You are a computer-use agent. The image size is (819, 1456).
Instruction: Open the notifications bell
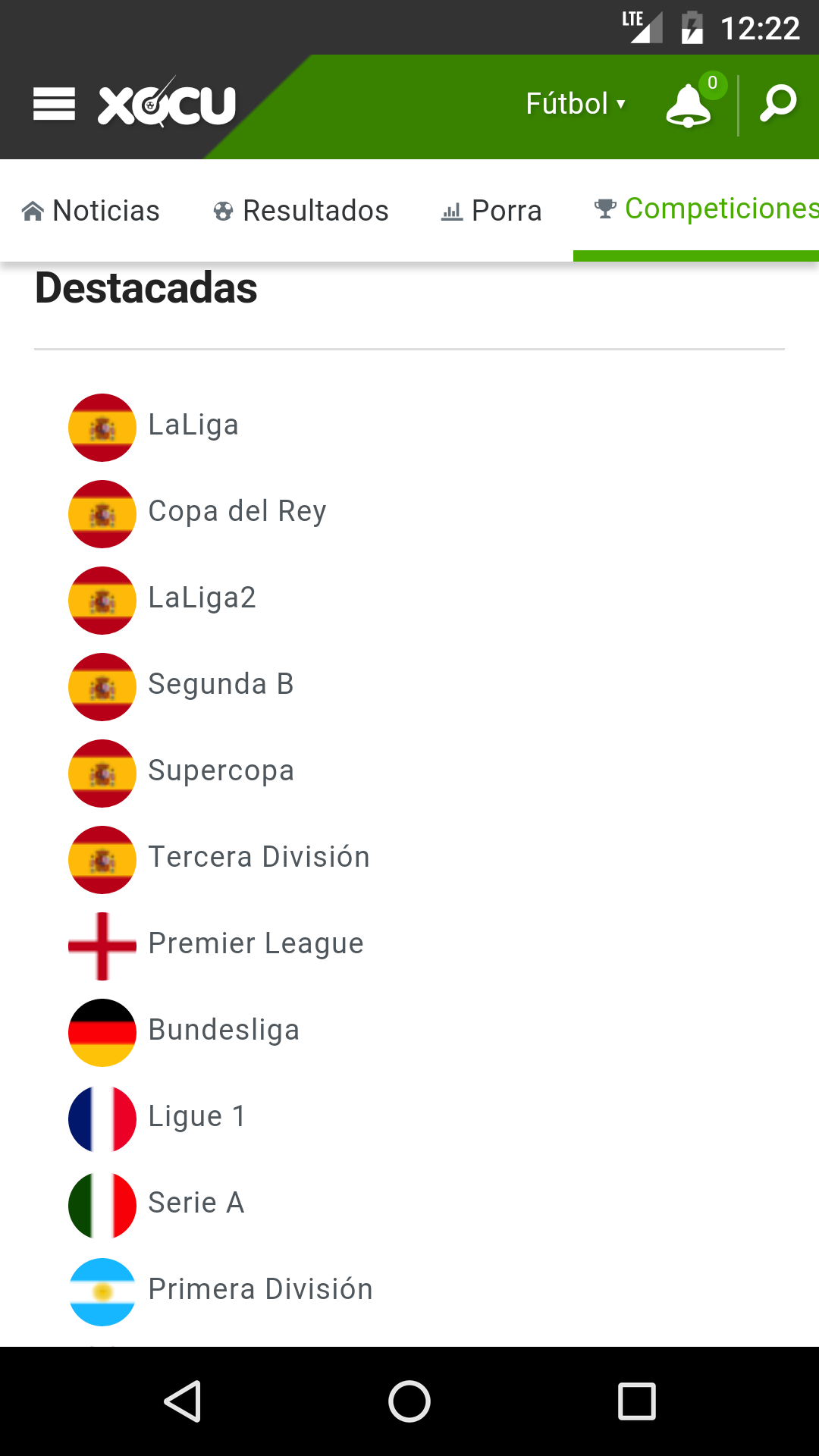[689, 105]
